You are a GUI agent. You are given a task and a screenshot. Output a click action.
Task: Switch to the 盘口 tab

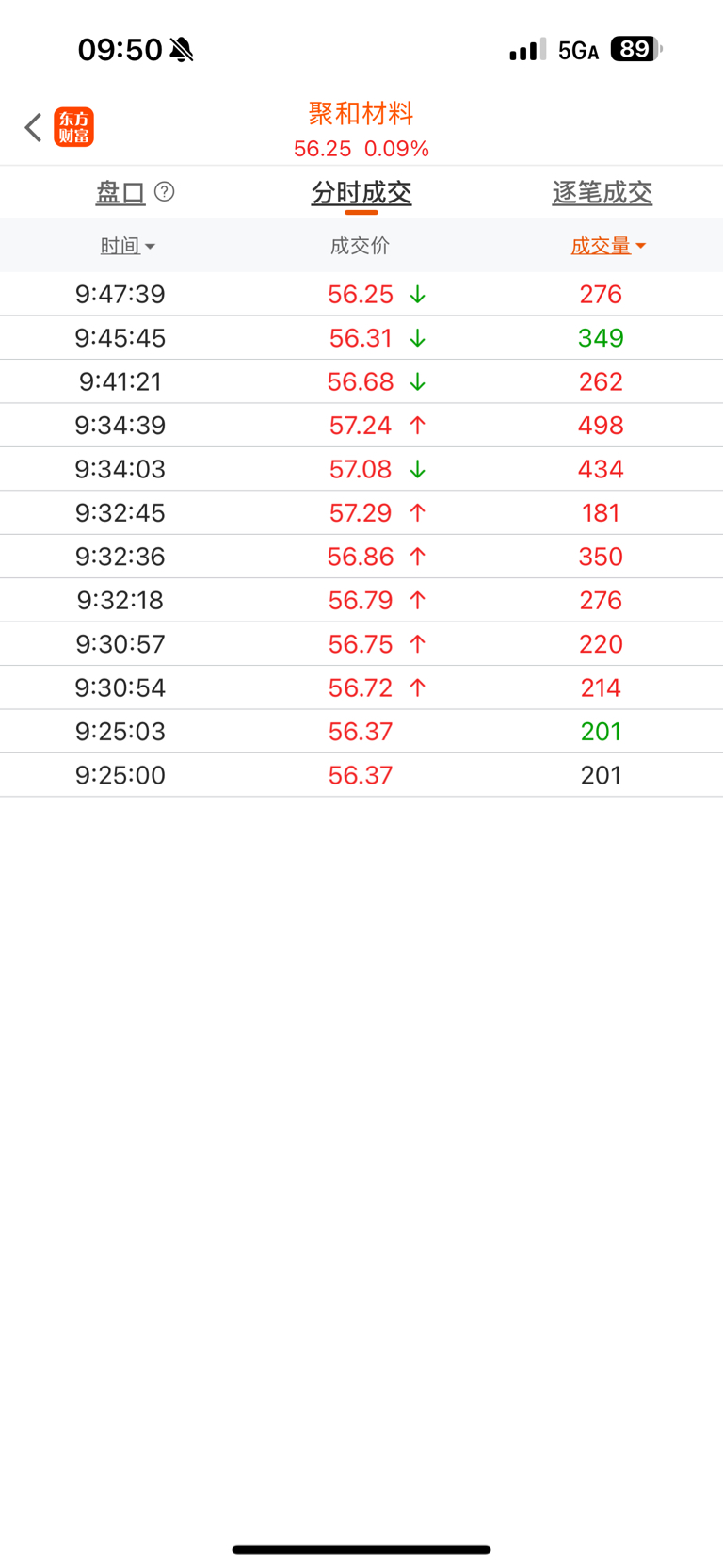click(120, 193)
